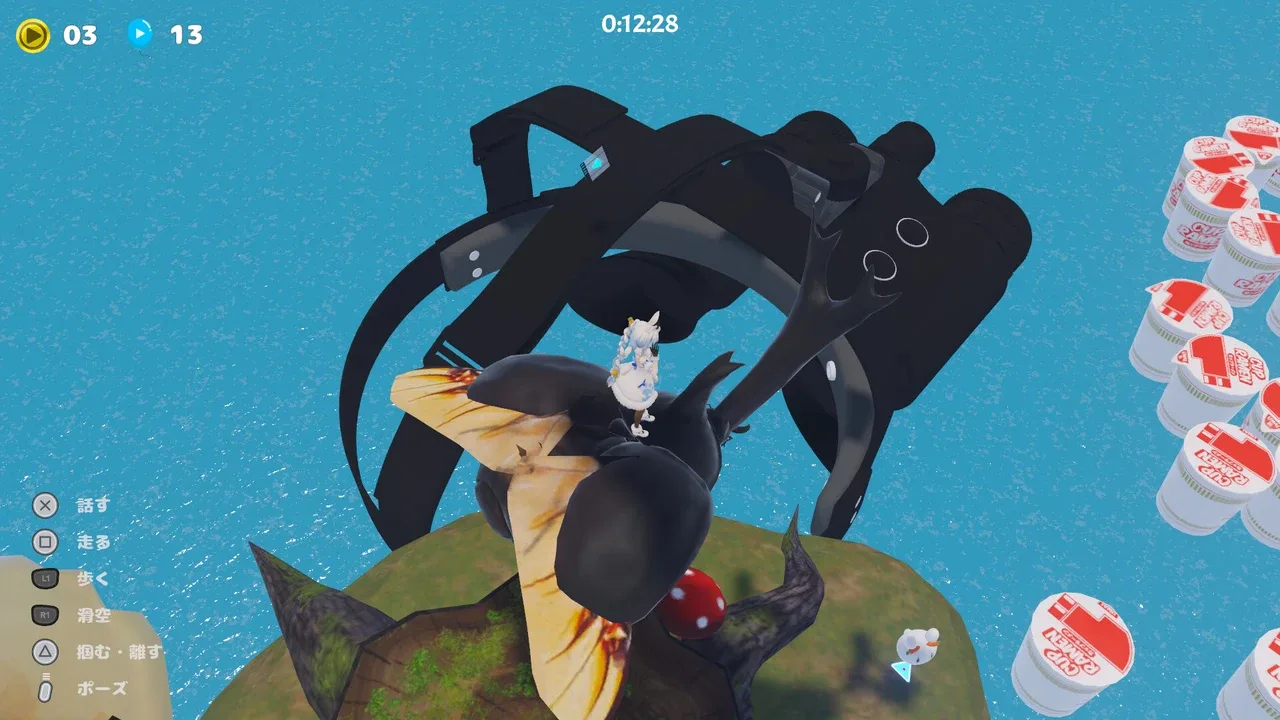Select the 歩く walk control
Viewport: 1280px width, 720px height.
(x=45, y=579)
